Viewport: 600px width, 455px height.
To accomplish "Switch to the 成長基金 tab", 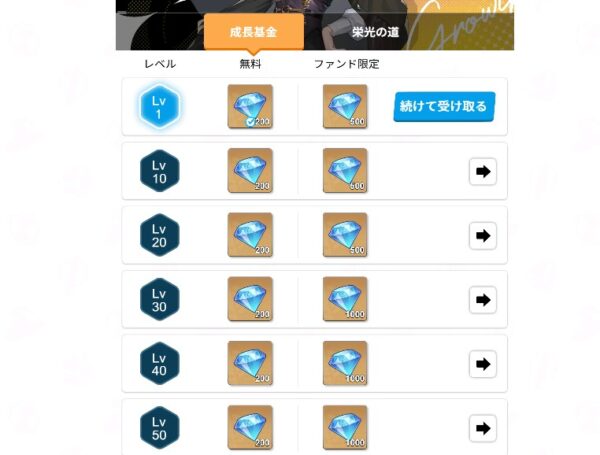I will point(253,32).
